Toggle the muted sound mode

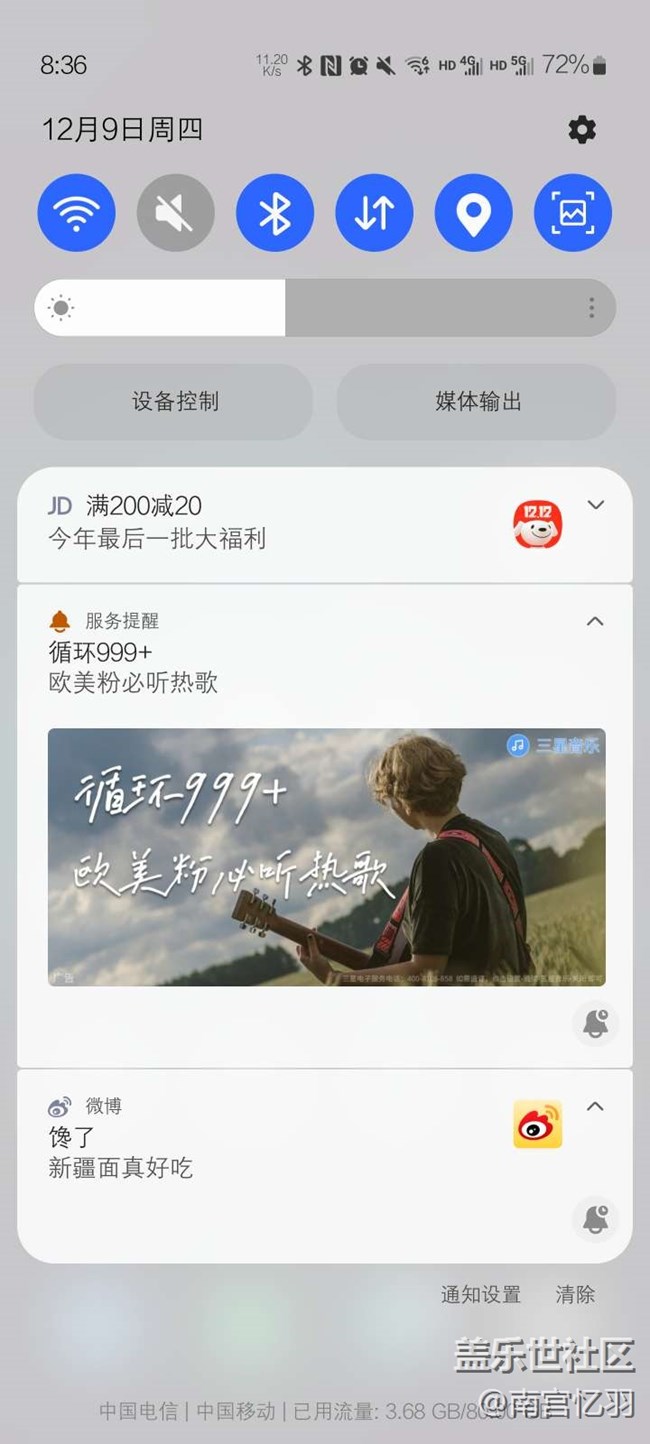[176, 213]
